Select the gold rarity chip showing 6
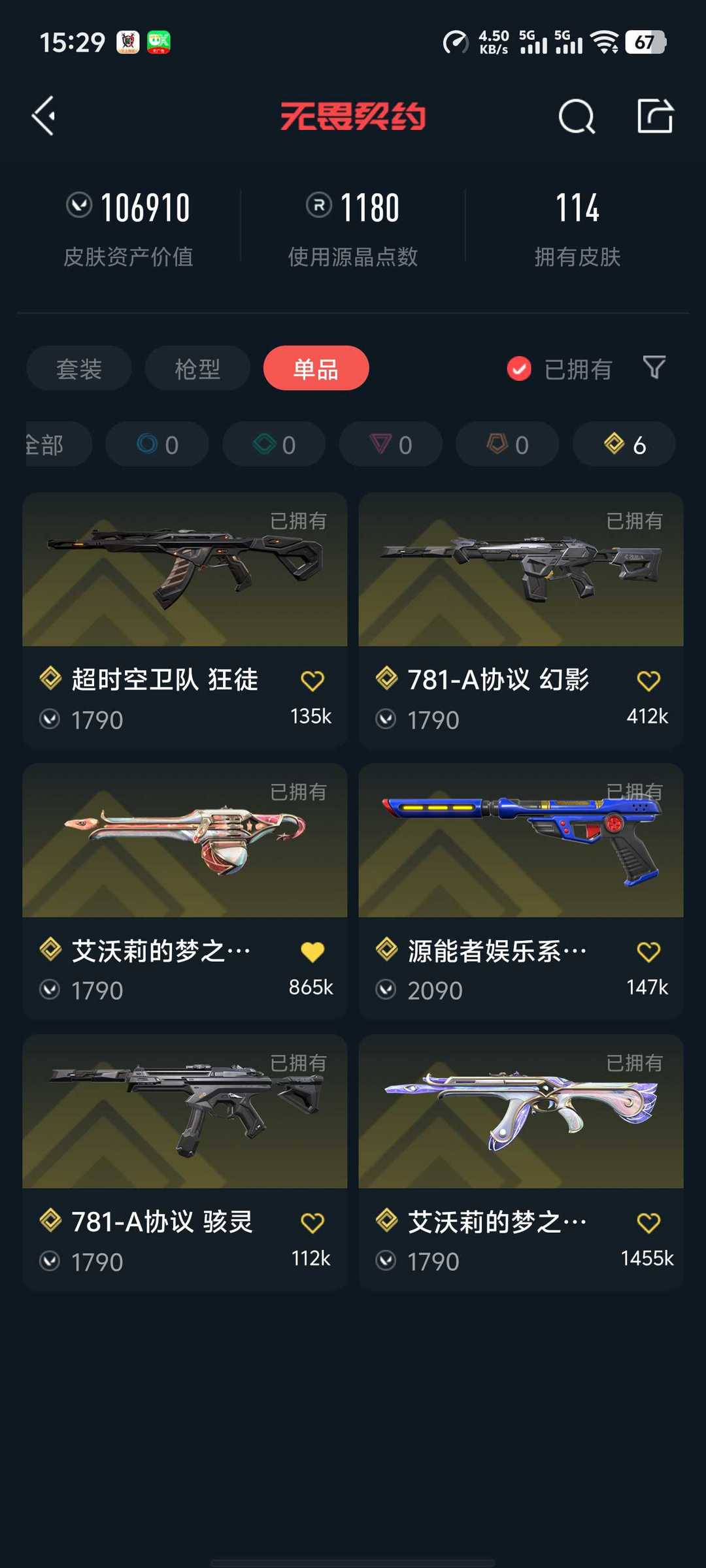This screenshot has width=706, height=1568. (624, 444)
